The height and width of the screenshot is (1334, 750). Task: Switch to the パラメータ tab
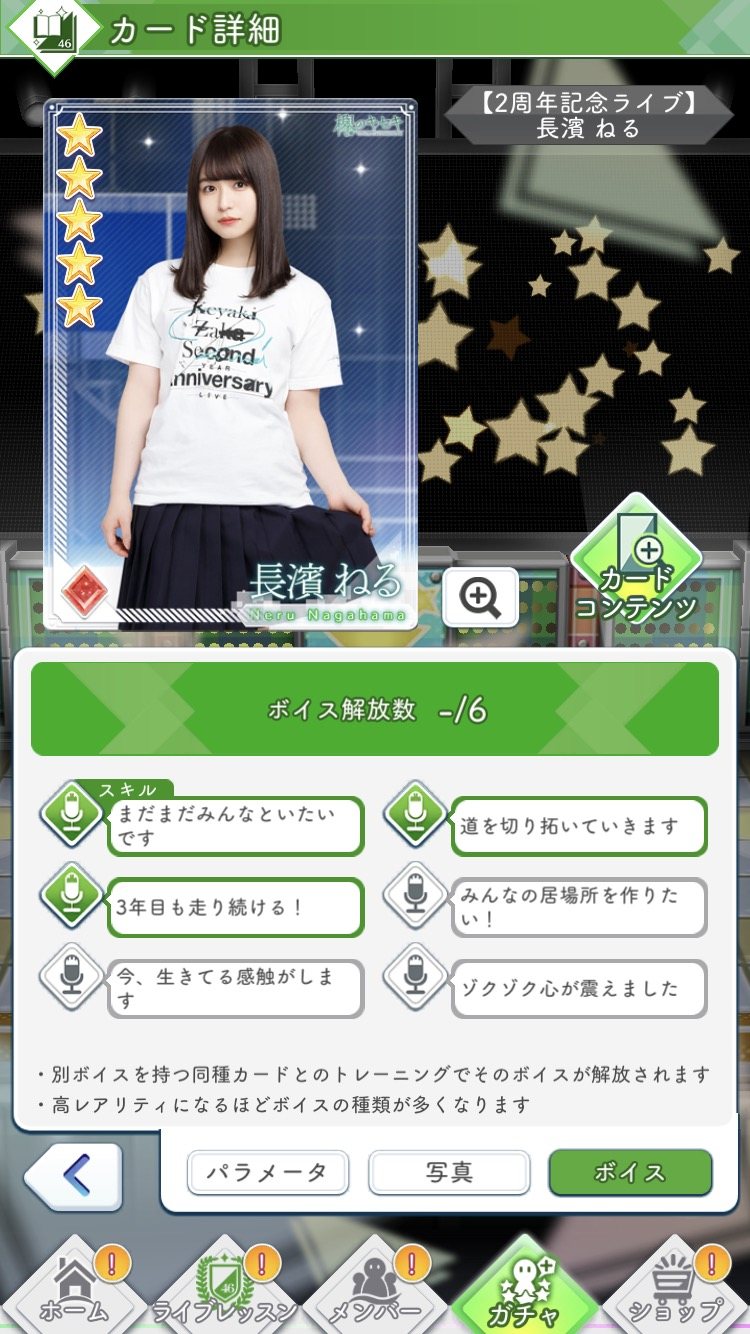coord(267,1172)
